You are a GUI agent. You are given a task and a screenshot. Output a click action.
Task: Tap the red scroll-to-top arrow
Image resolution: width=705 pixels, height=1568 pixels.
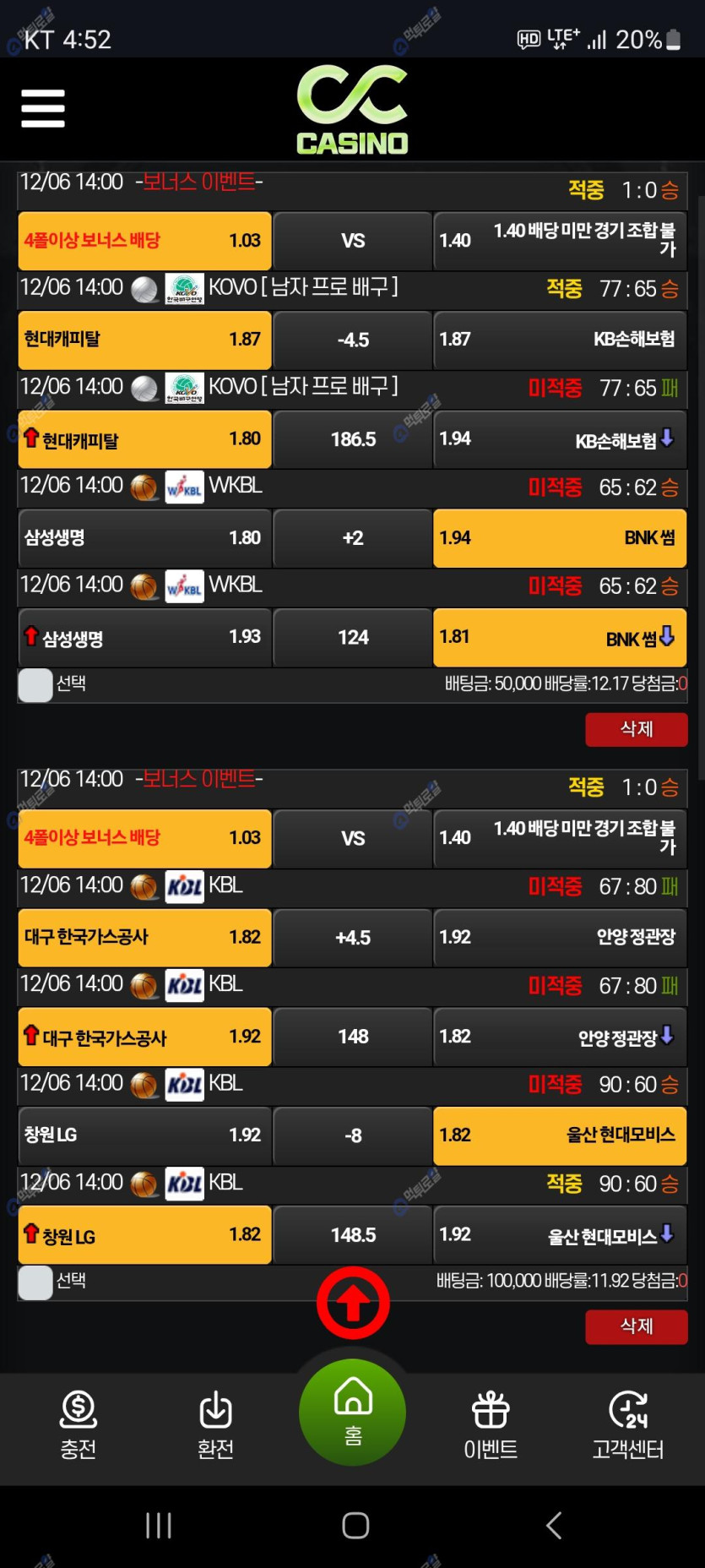[353, 1303]
